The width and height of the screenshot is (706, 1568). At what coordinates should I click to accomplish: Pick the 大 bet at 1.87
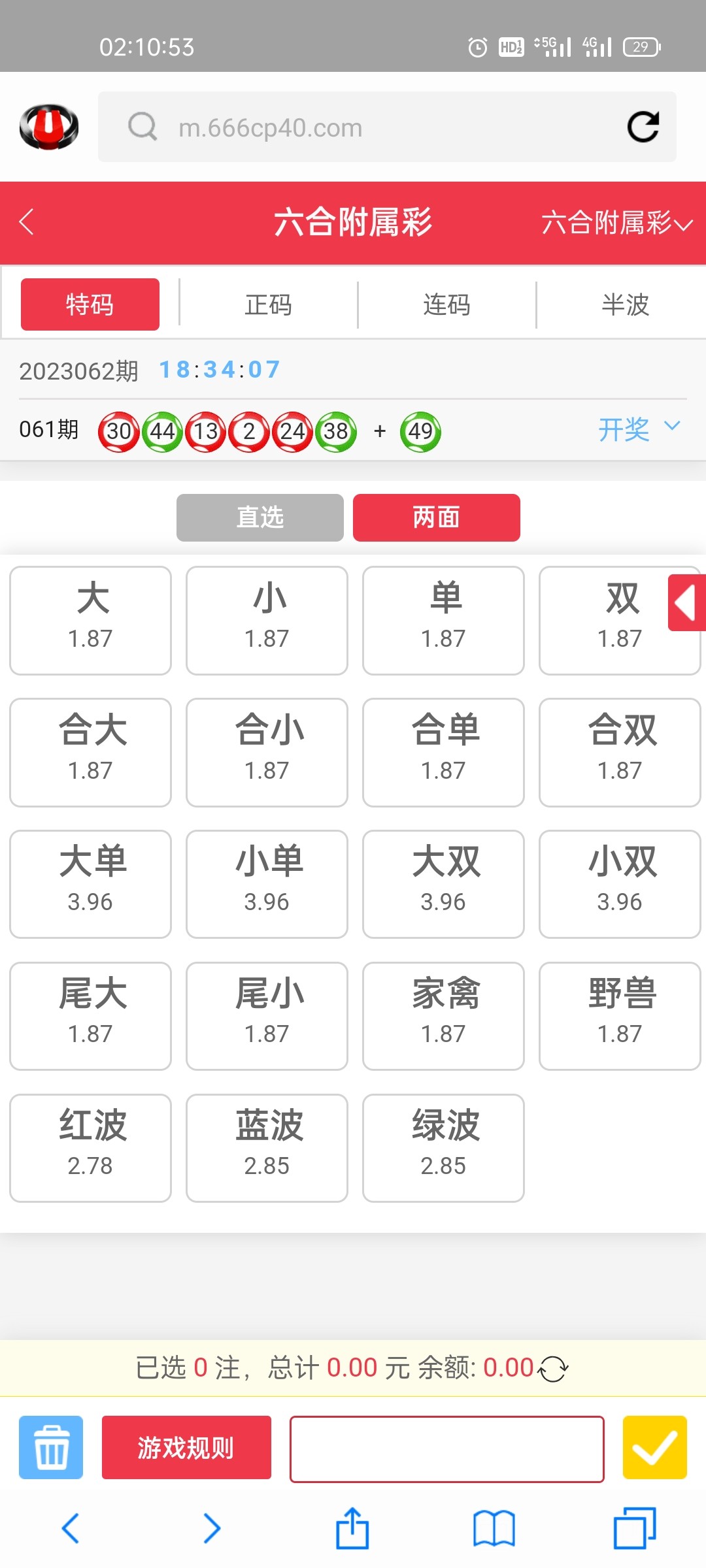(91, 620)
